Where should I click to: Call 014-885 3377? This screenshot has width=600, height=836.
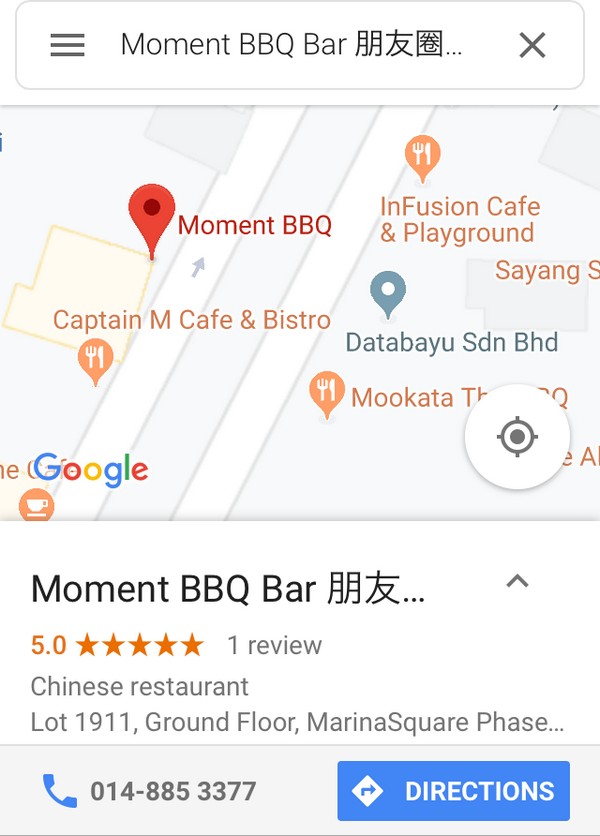150,791
